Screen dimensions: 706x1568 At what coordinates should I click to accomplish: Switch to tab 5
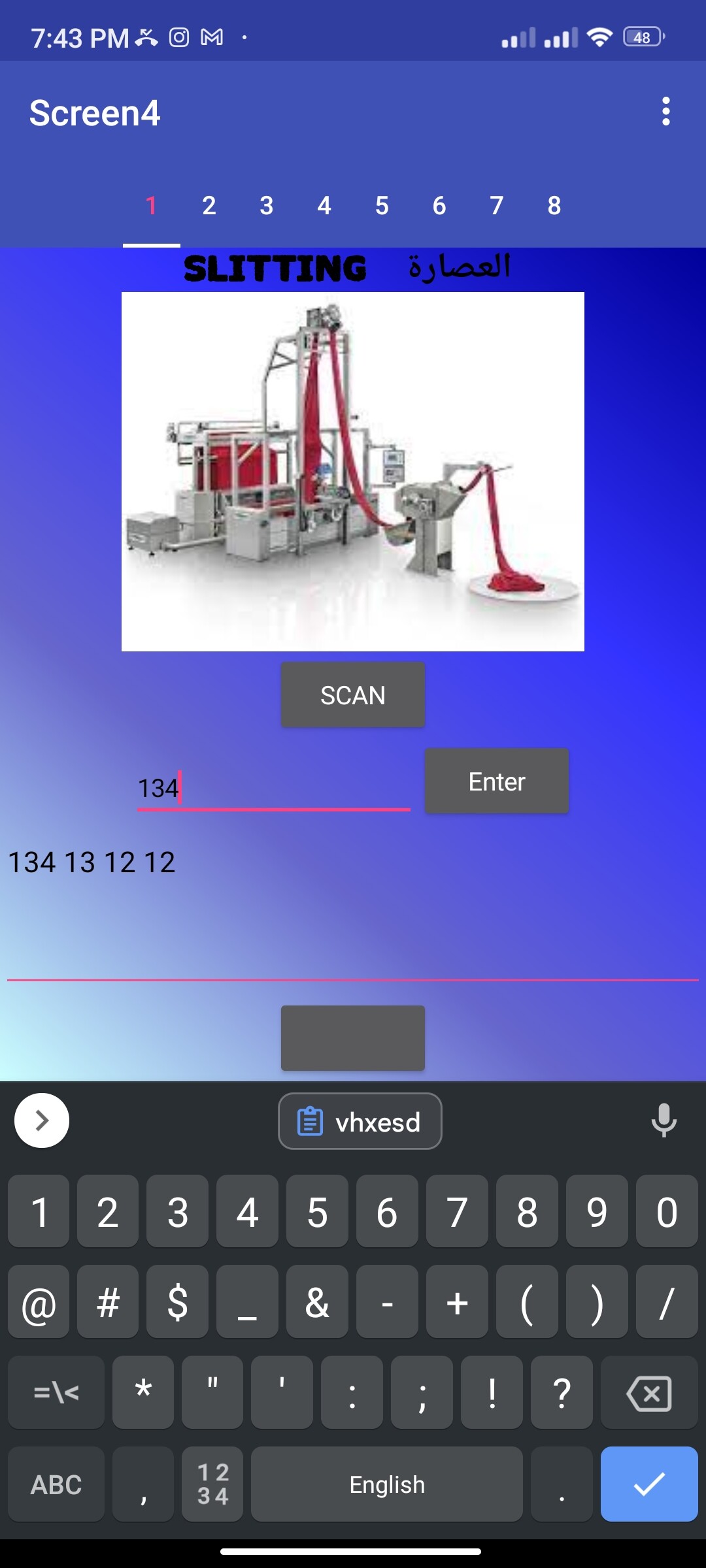[x=382, y=206]
